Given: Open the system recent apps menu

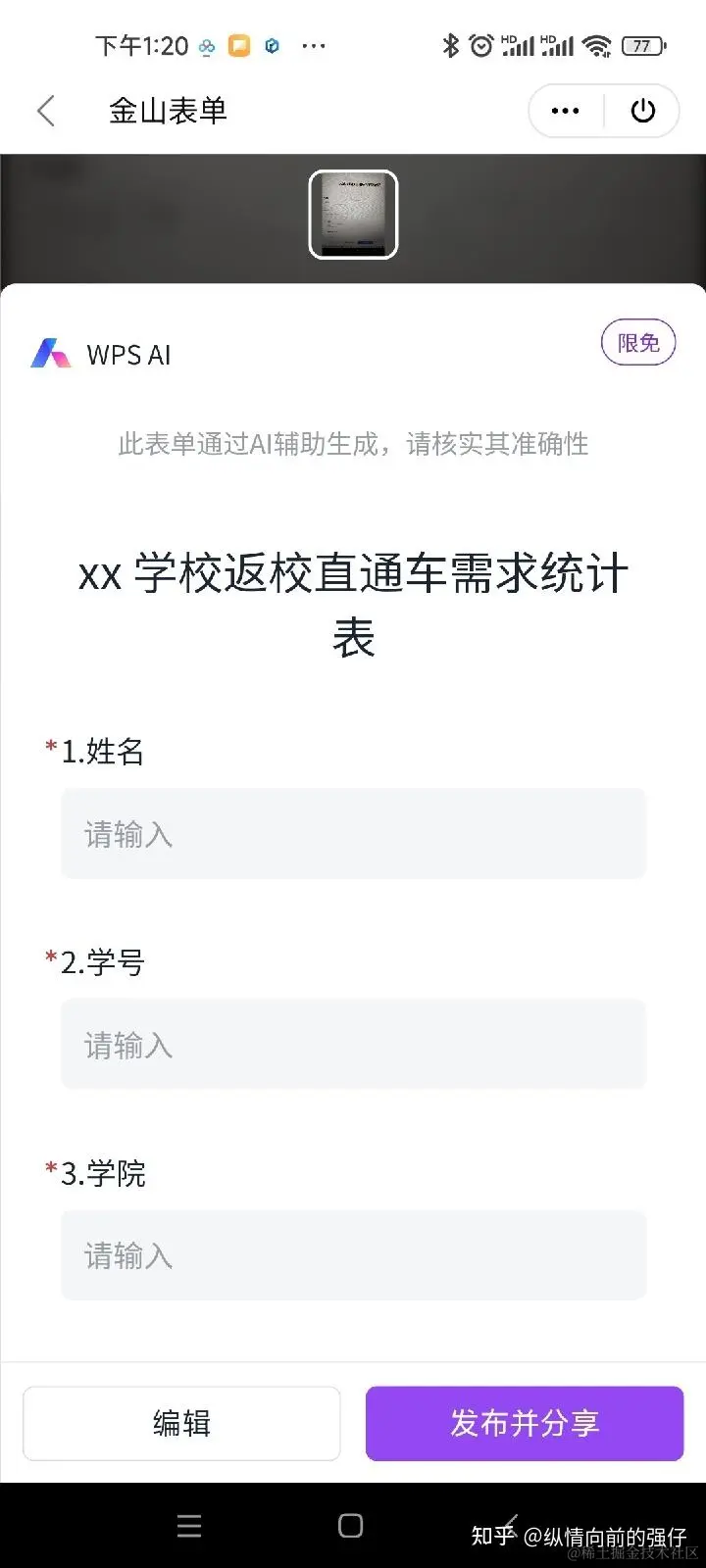Looking at the screenshot, I should point(189,1526).
